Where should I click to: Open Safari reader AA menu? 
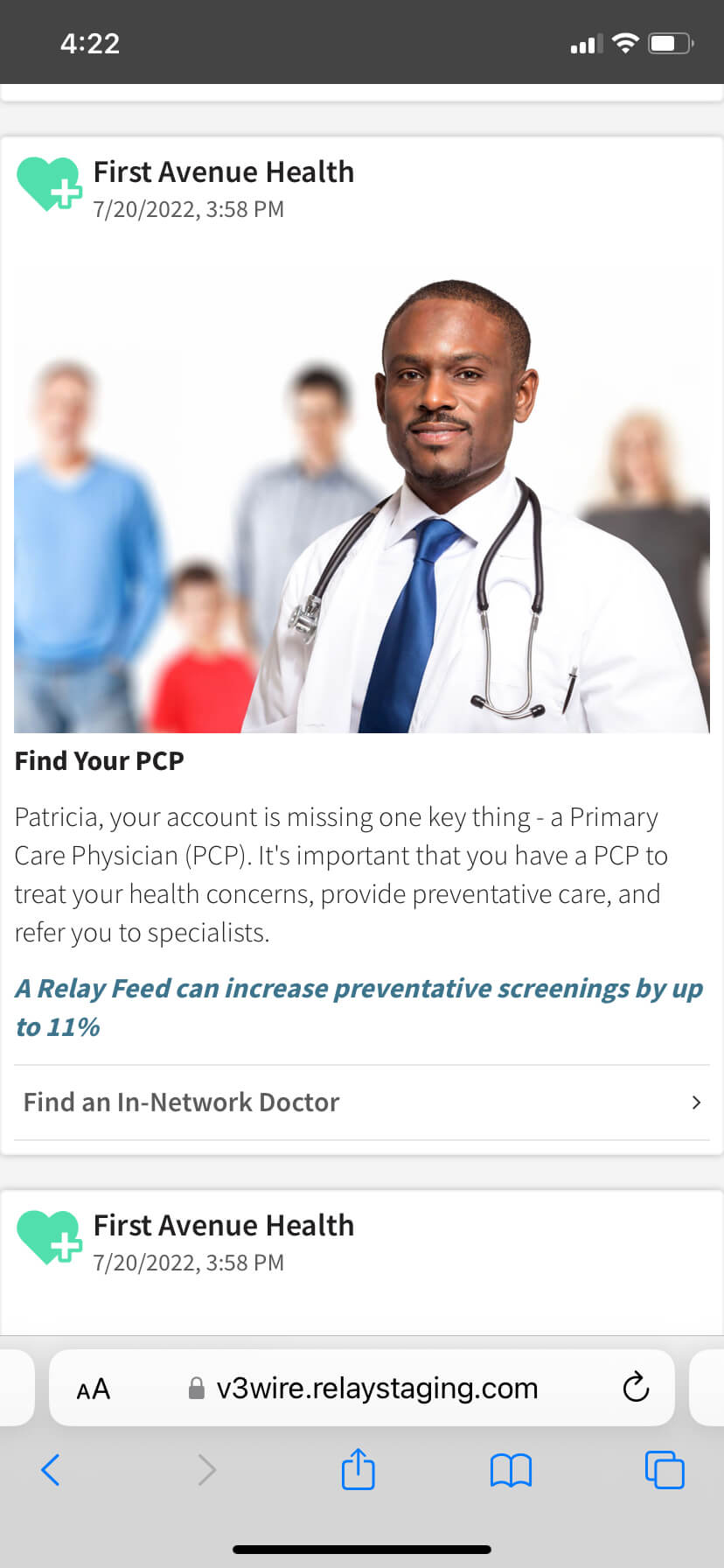tap(94, 1389)
